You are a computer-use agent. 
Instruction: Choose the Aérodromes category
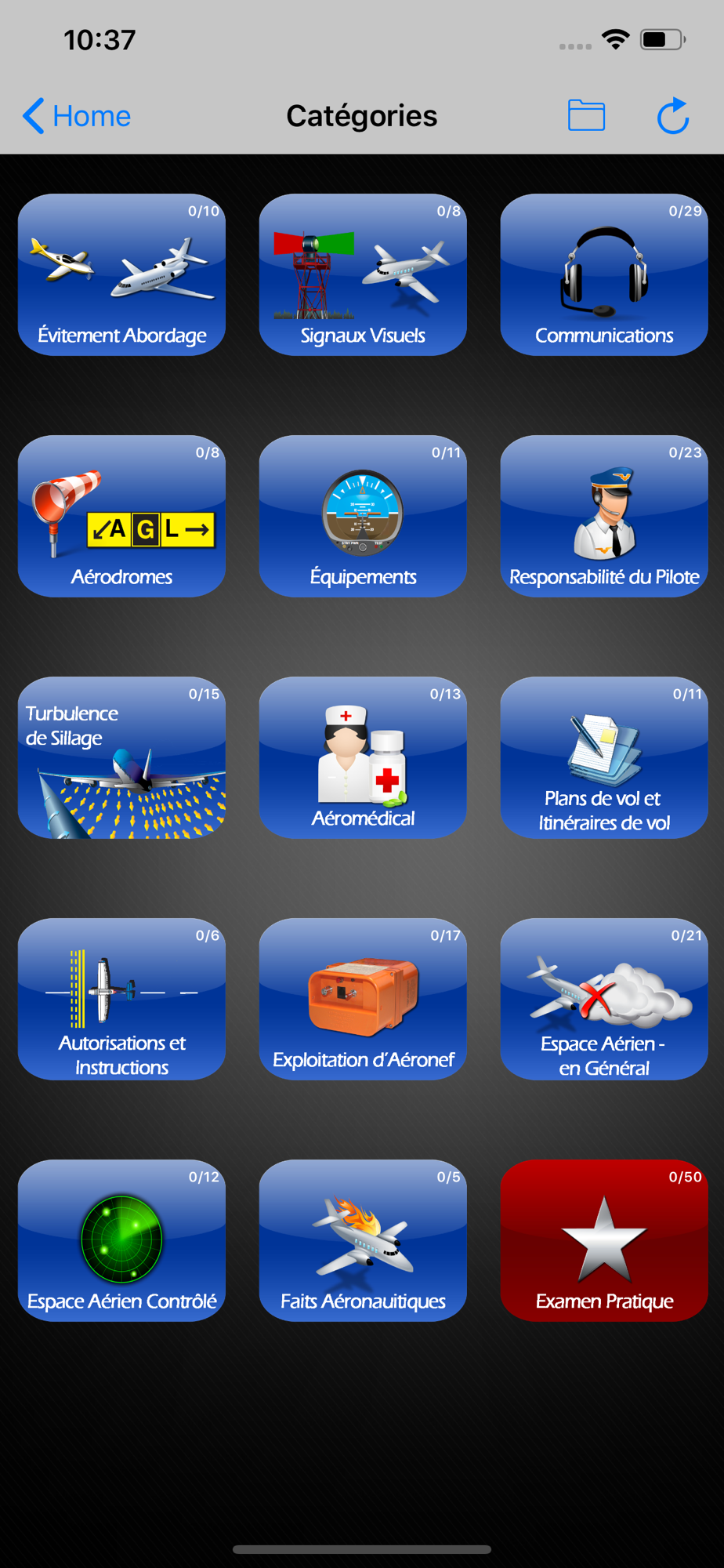[x=121, y=517]
